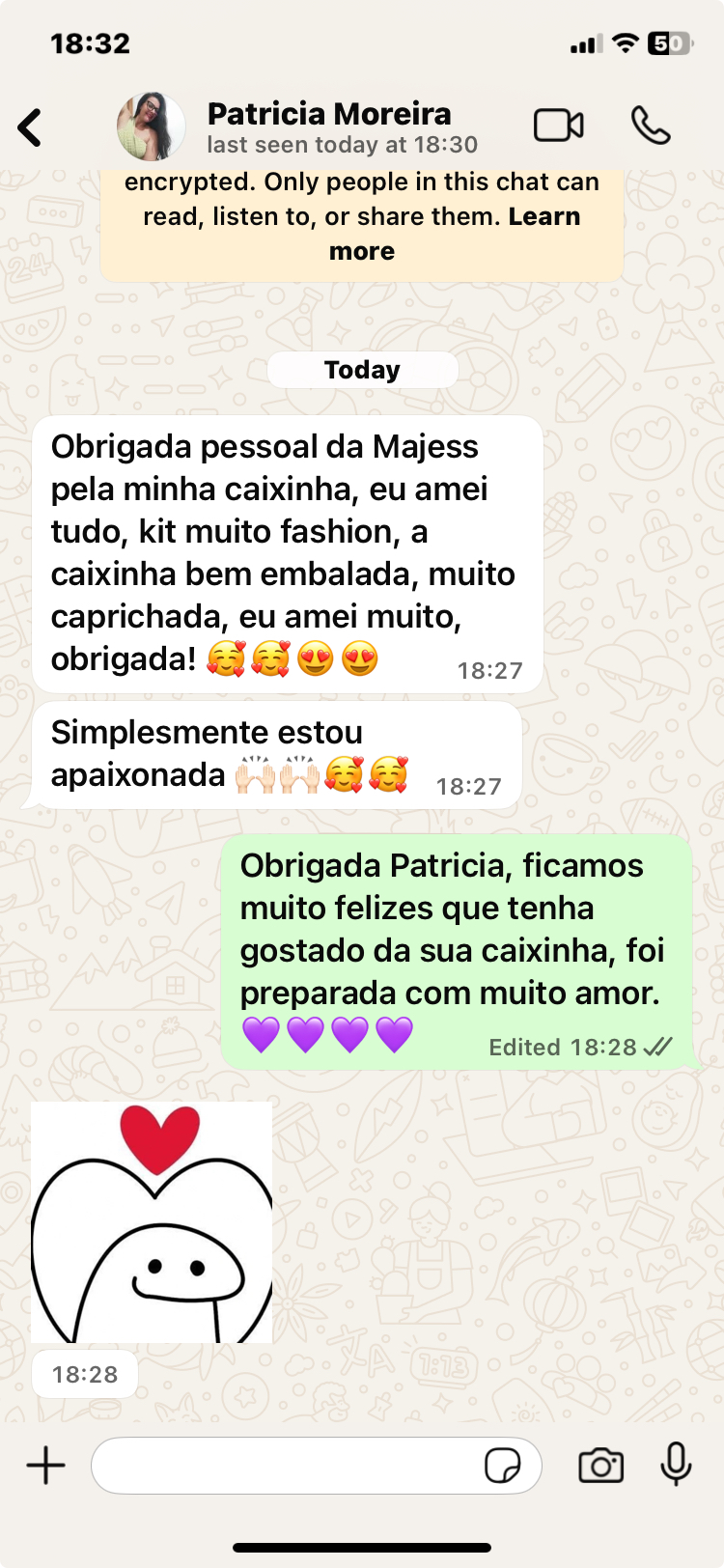Open the plus attachment menu
This screenshot has width=724, height=1568.
pyautogui.click(x=45, y=1466)
